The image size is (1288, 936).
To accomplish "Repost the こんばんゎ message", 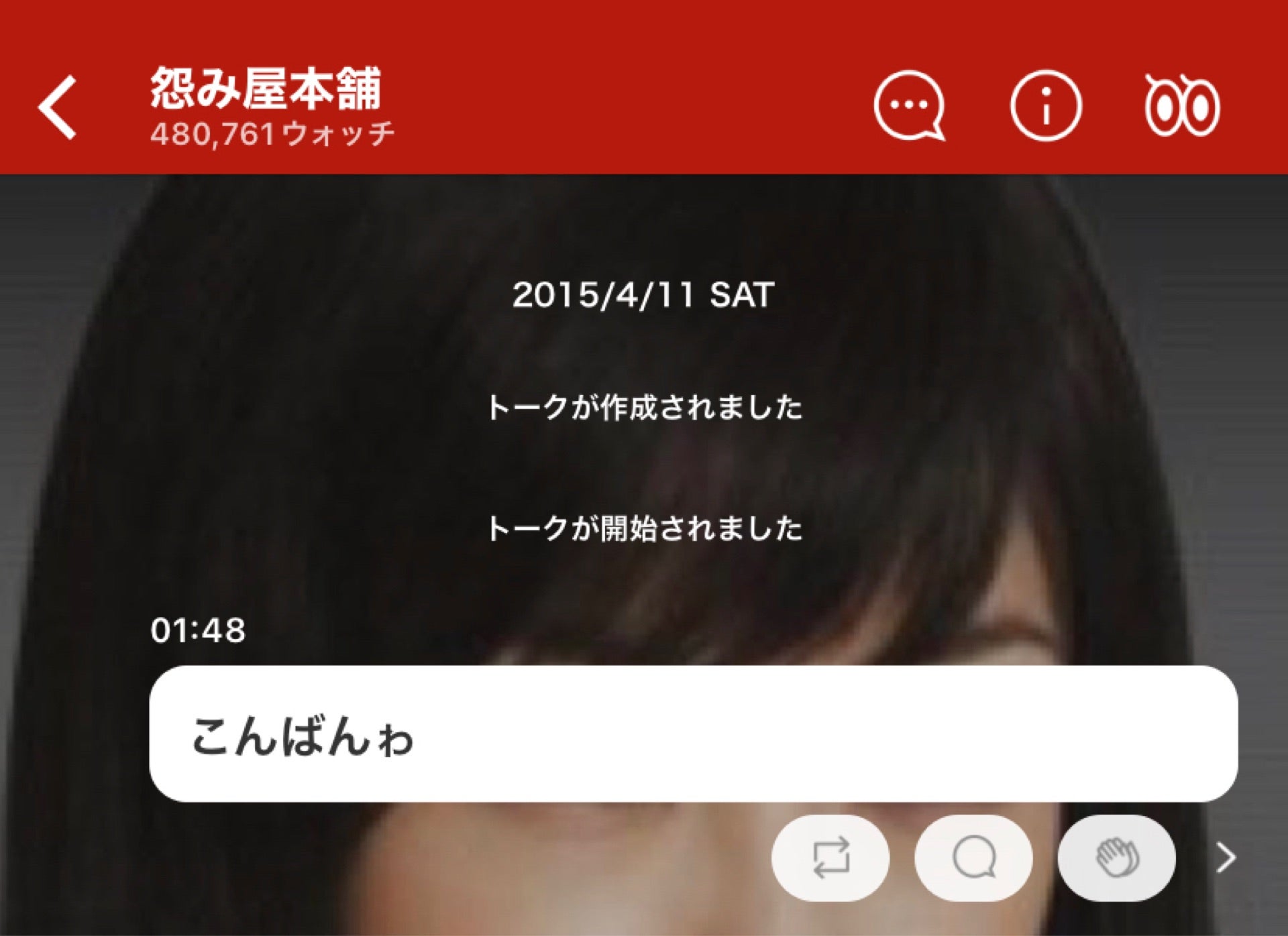I will pos(830,858).
